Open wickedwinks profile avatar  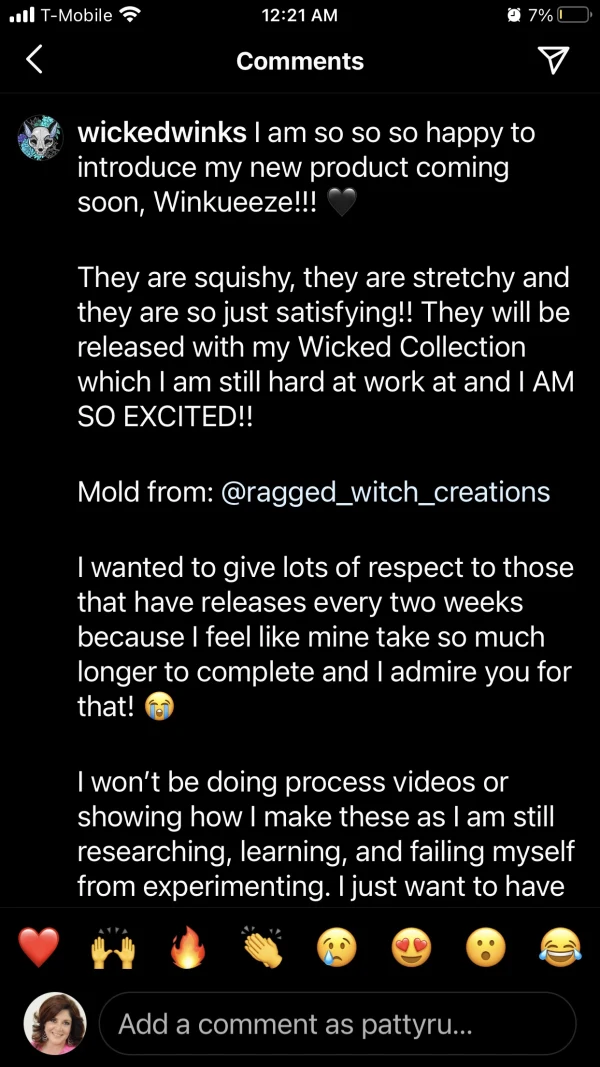41,140
